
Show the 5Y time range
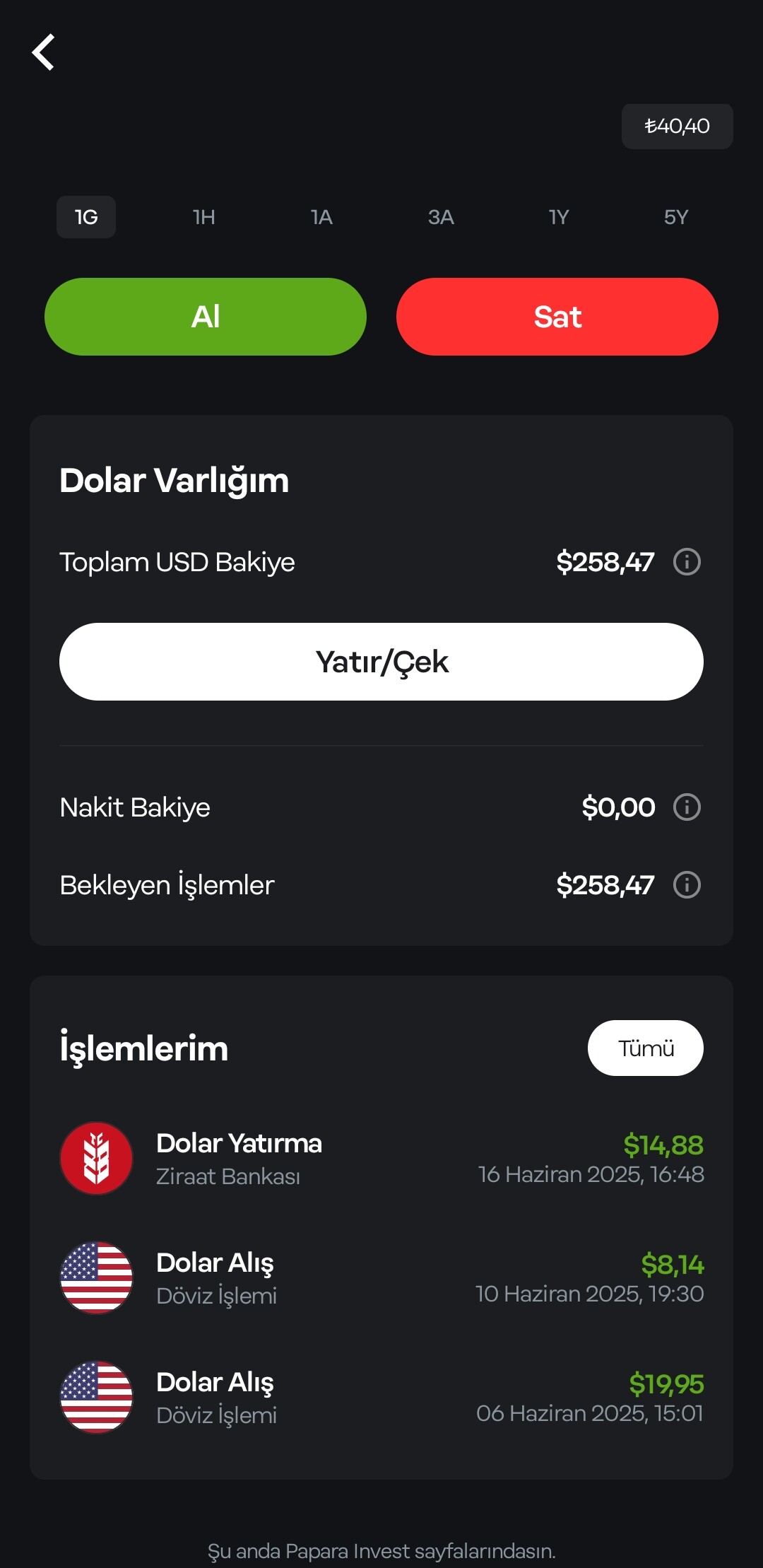tap(676, 217)
